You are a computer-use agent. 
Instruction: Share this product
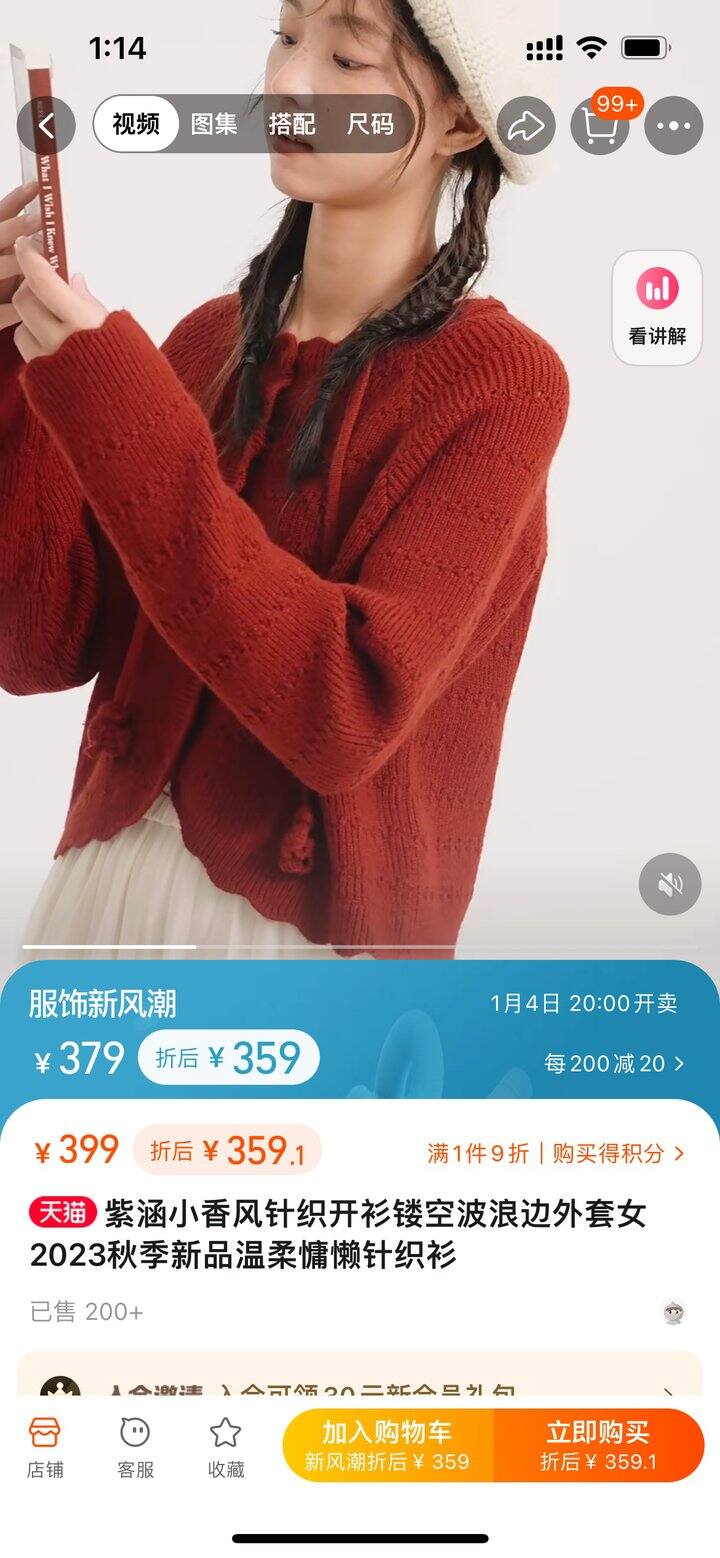tap(526, 126)
